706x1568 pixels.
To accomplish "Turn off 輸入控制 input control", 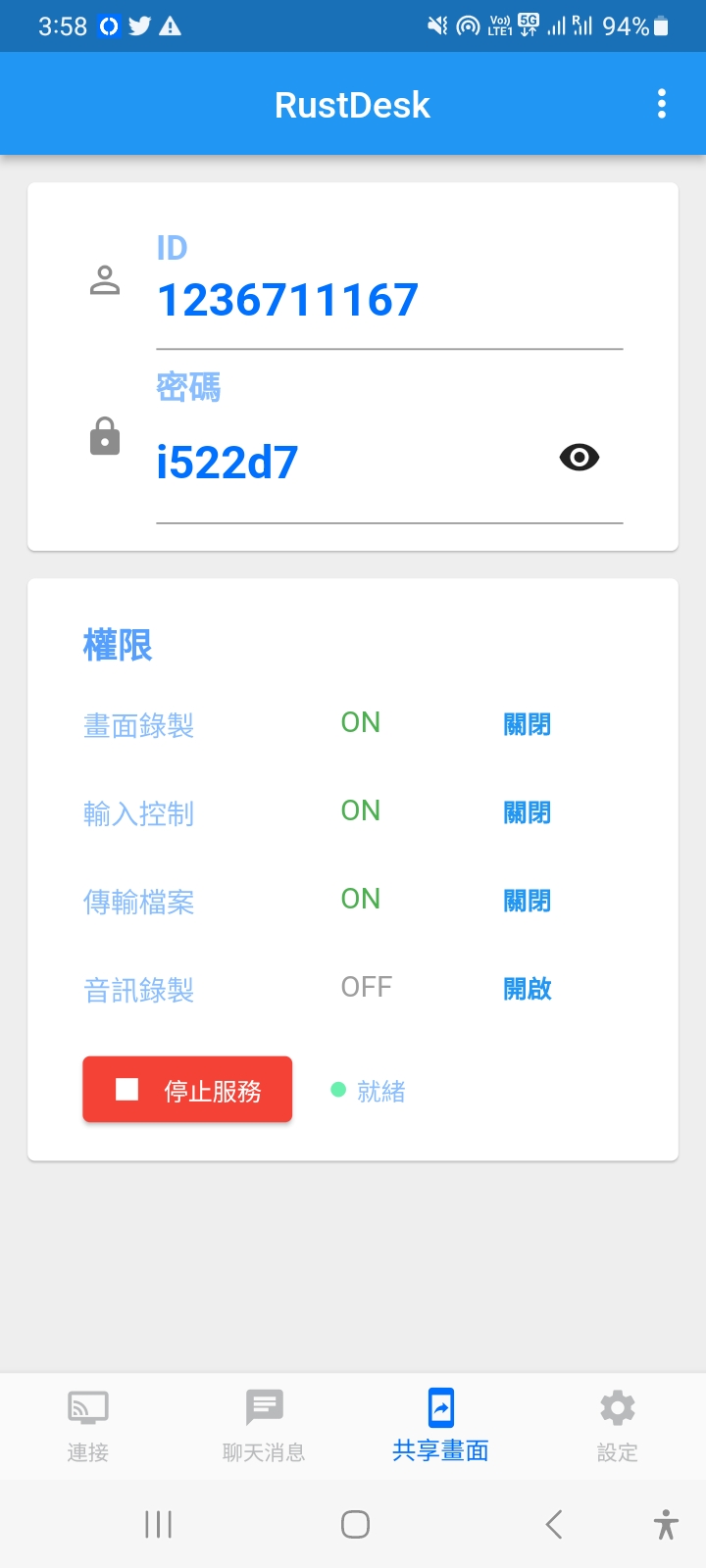I will (526, 811).
